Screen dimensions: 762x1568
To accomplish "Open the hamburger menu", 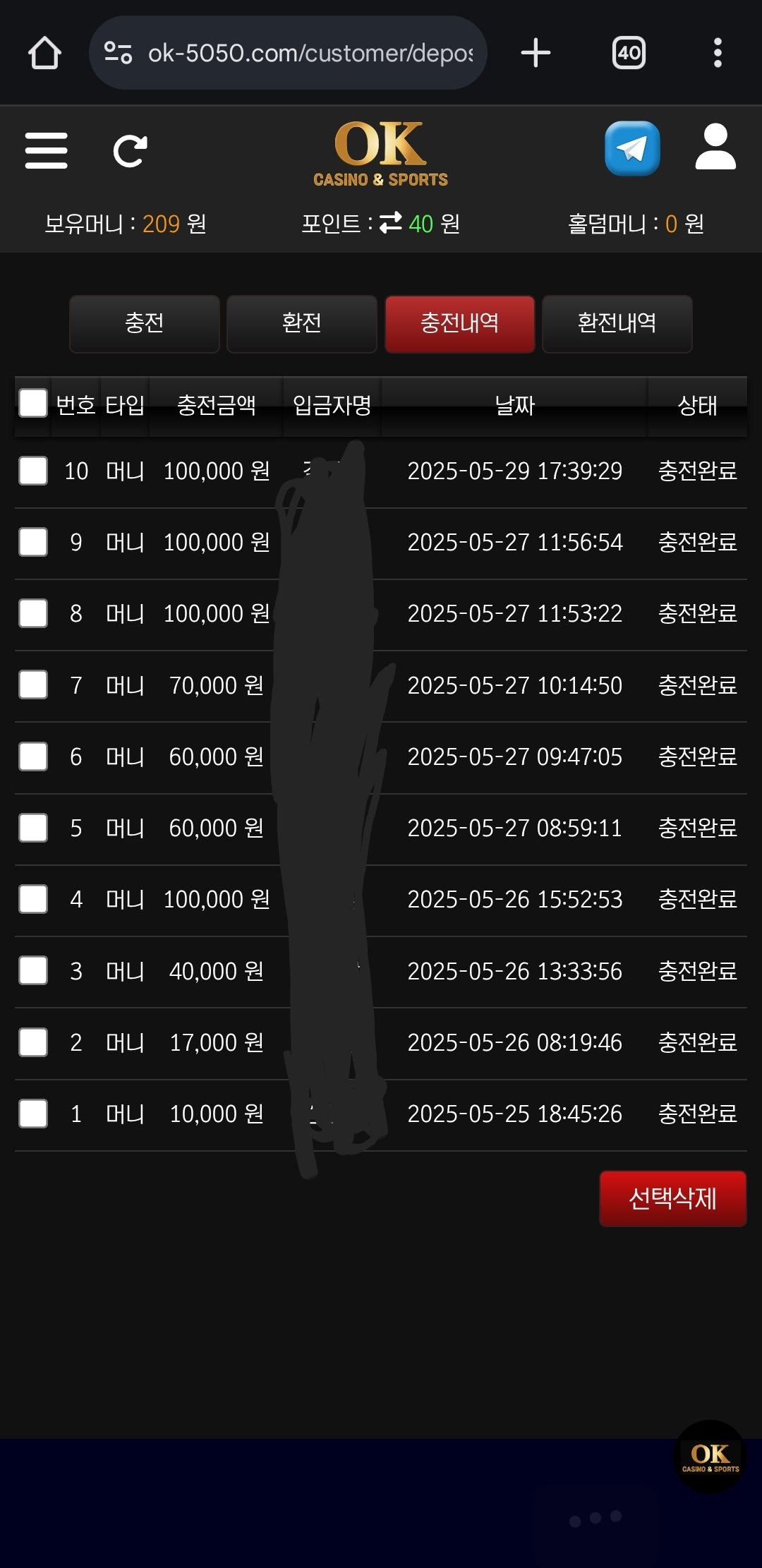I will point(46,150).
